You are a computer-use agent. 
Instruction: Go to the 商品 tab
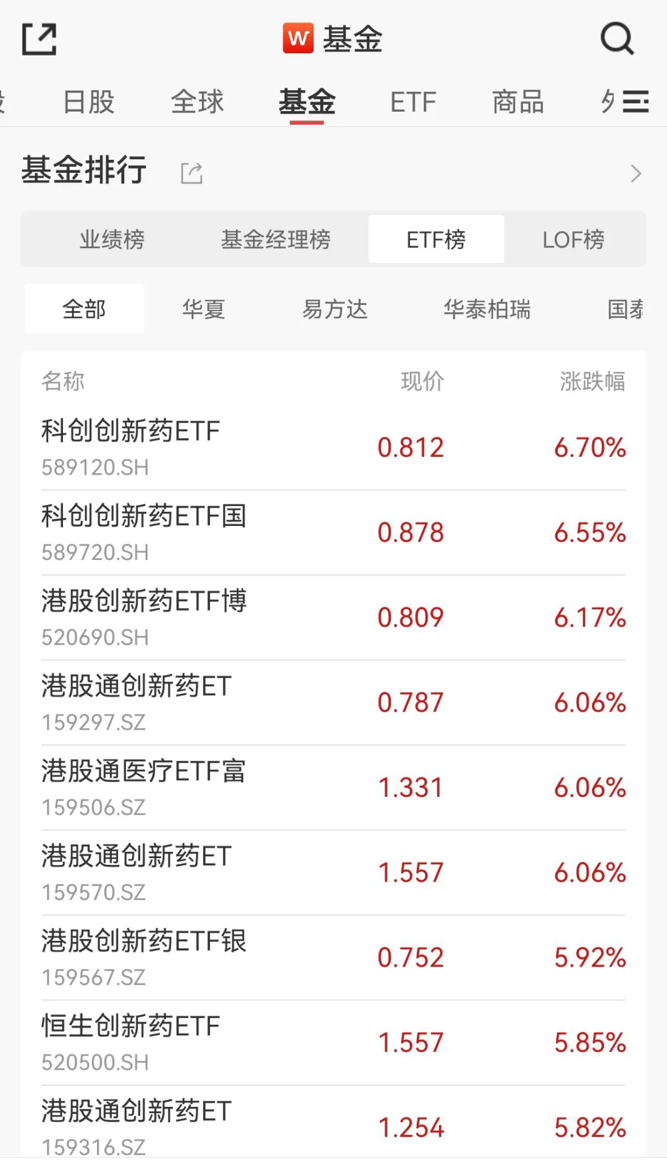tap(518, 102)
